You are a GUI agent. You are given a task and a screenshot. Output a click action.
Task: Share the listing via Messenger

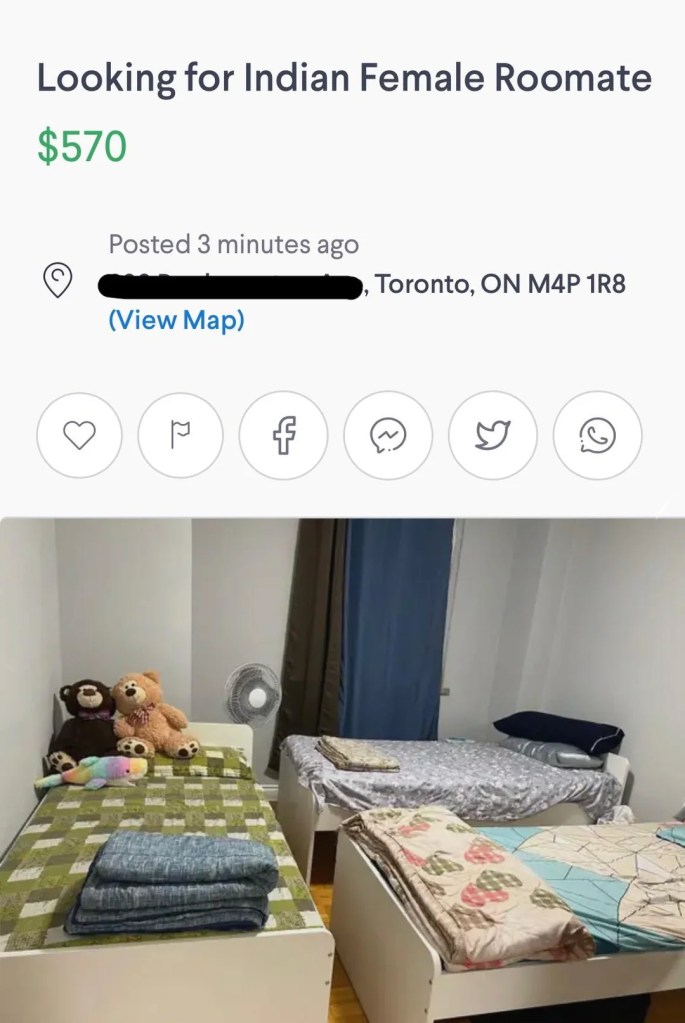tap(388, 435)
